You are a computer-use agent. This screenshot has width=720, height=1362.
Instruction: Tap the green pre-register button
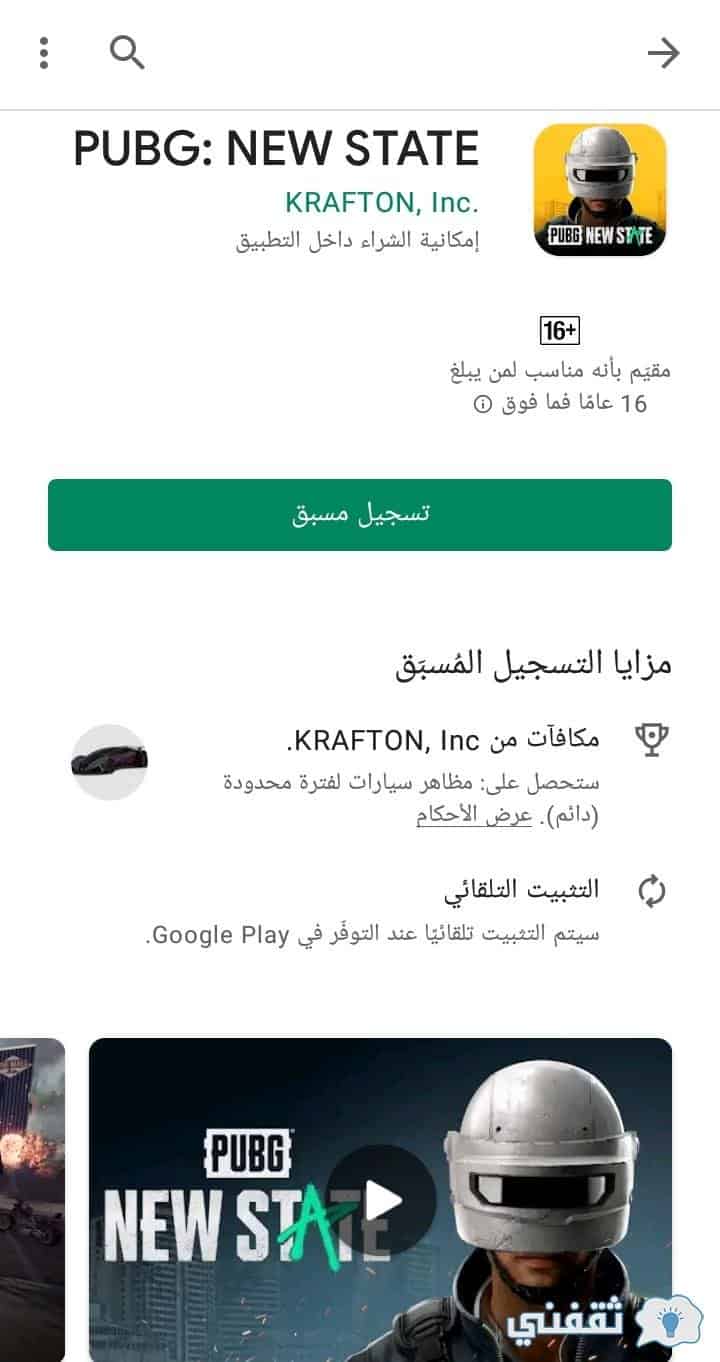(x=360, y=515)
